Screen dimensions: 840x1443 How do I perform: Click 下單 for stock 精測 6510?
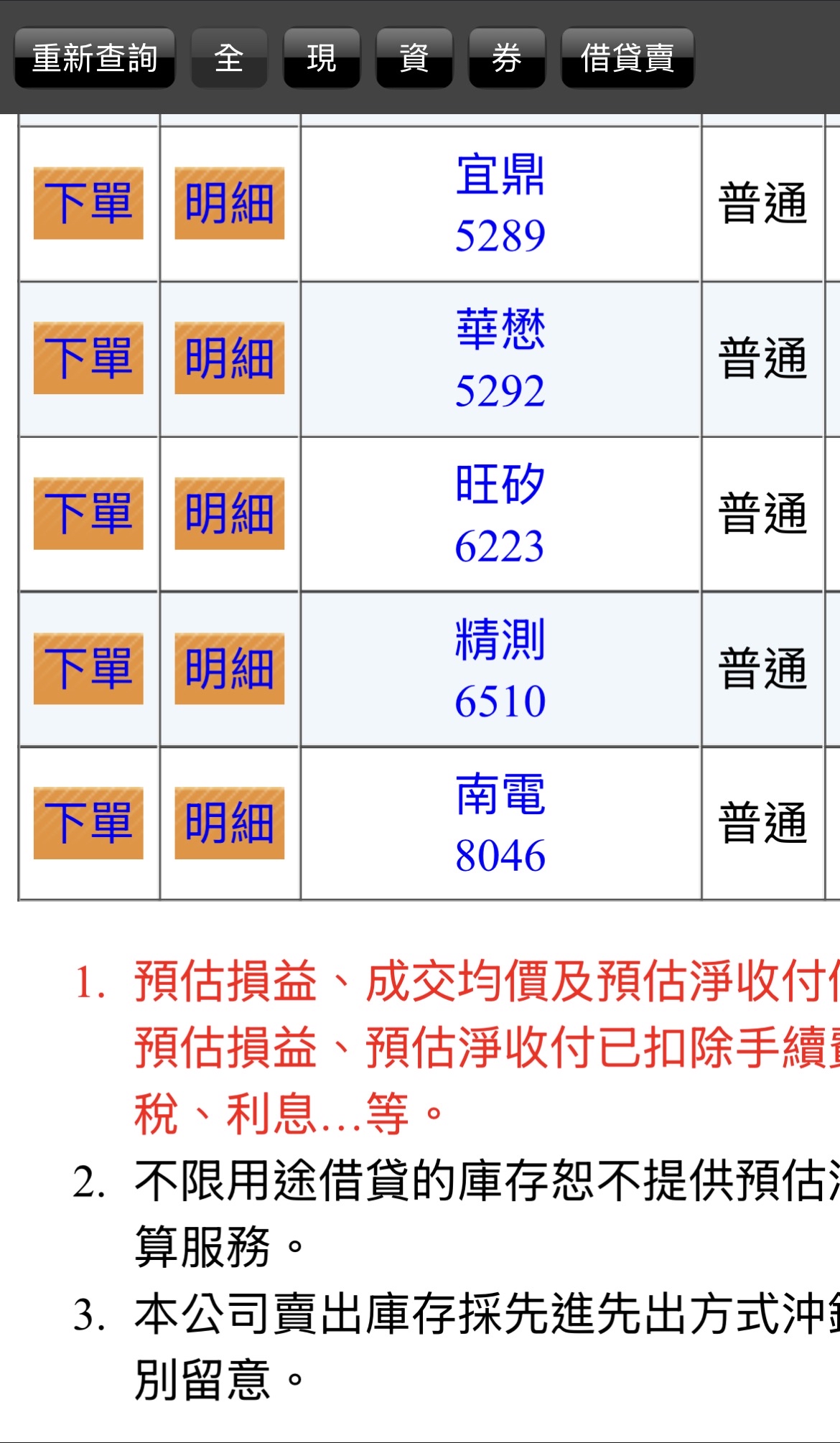(x=88, y=668)
